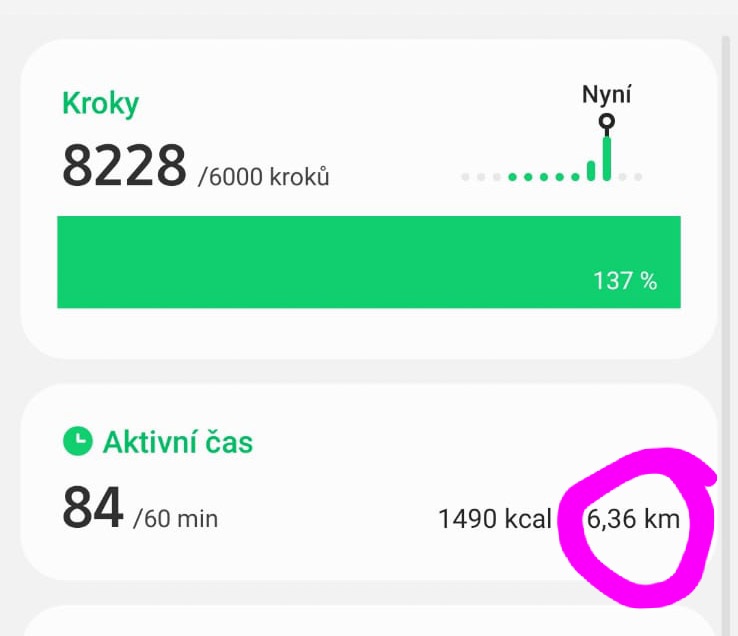Screen dimensions: 738x636
Task: Open the Kroky steps card
Action: tap(368, 200)
